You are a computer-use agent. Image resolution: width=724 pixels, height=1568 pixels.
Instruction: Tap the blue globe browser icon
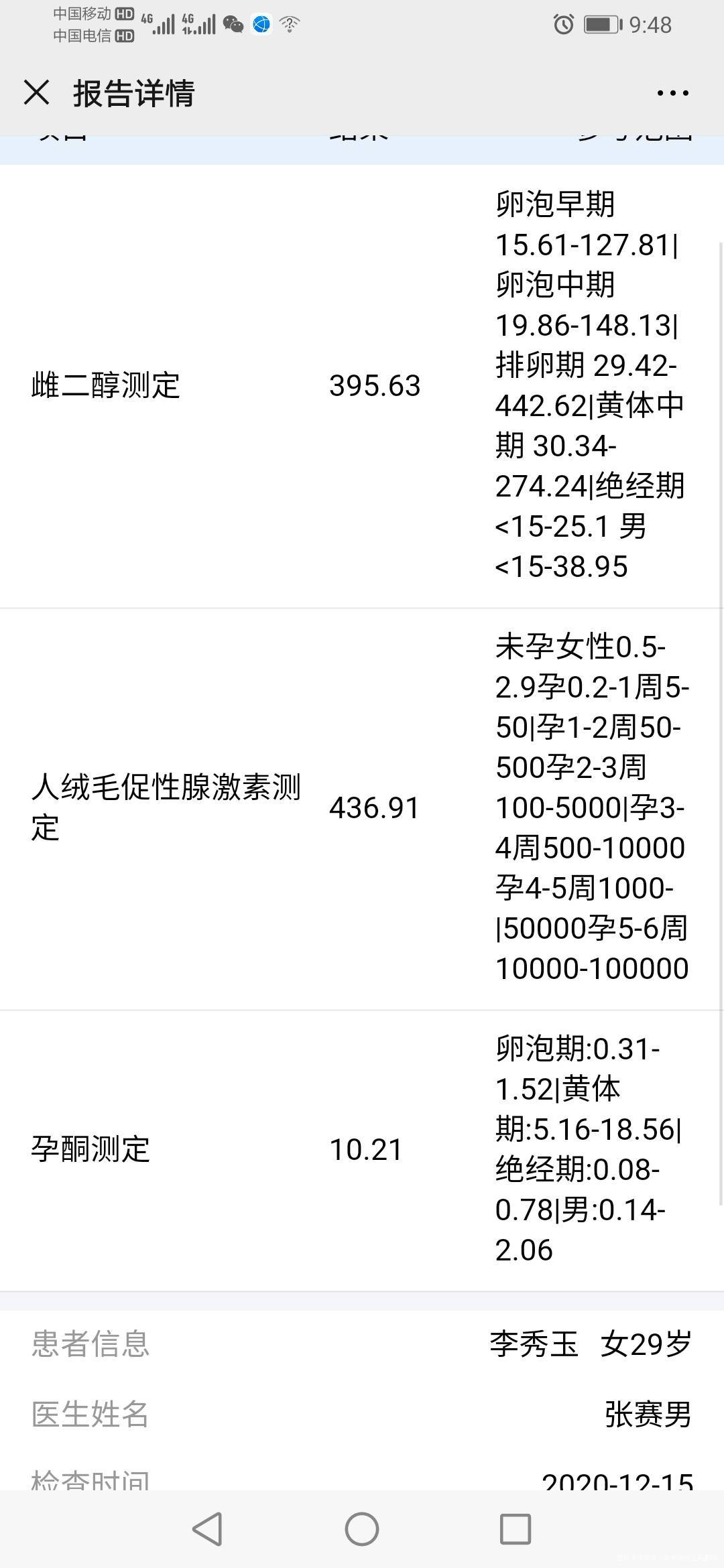coord(260,25)
